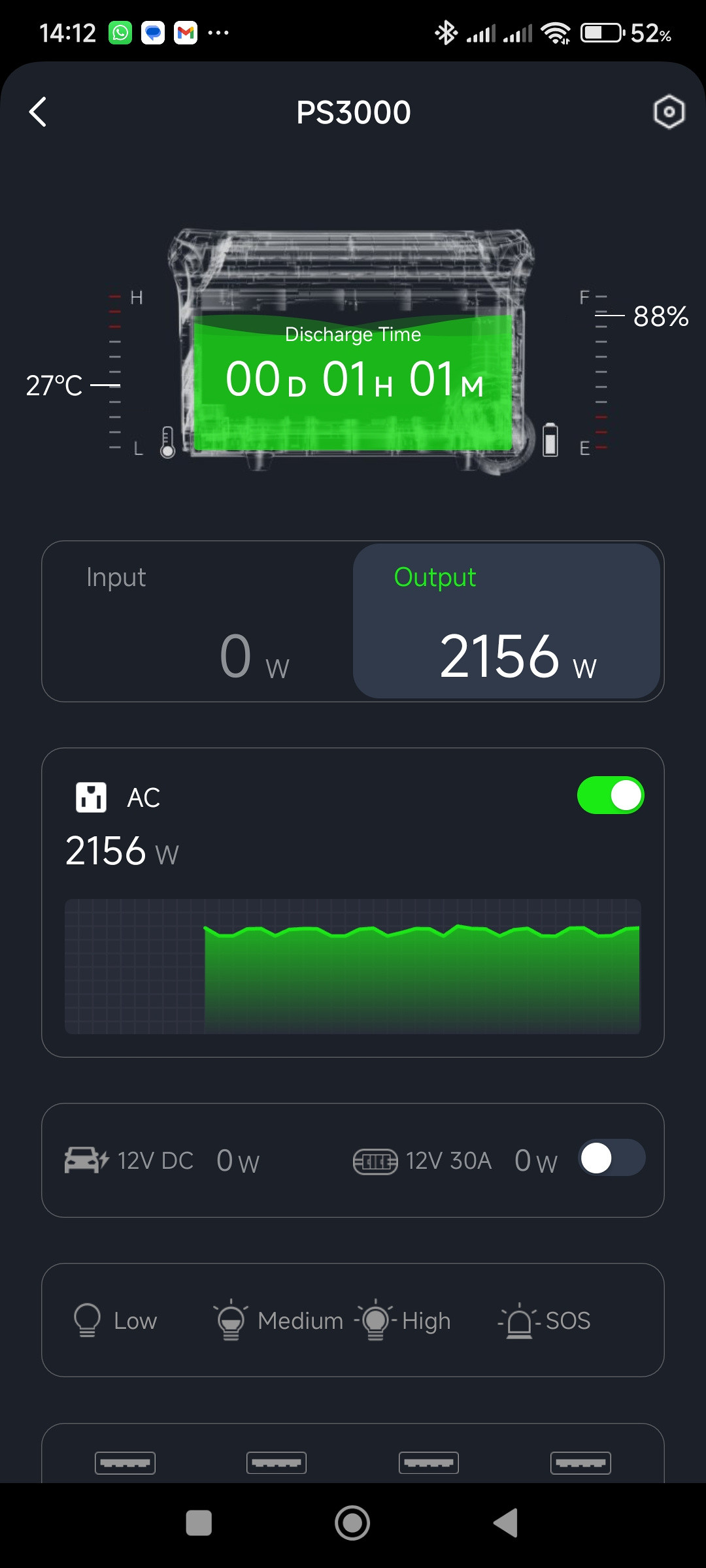Switch to the Input tab

[x=197, y=621]
